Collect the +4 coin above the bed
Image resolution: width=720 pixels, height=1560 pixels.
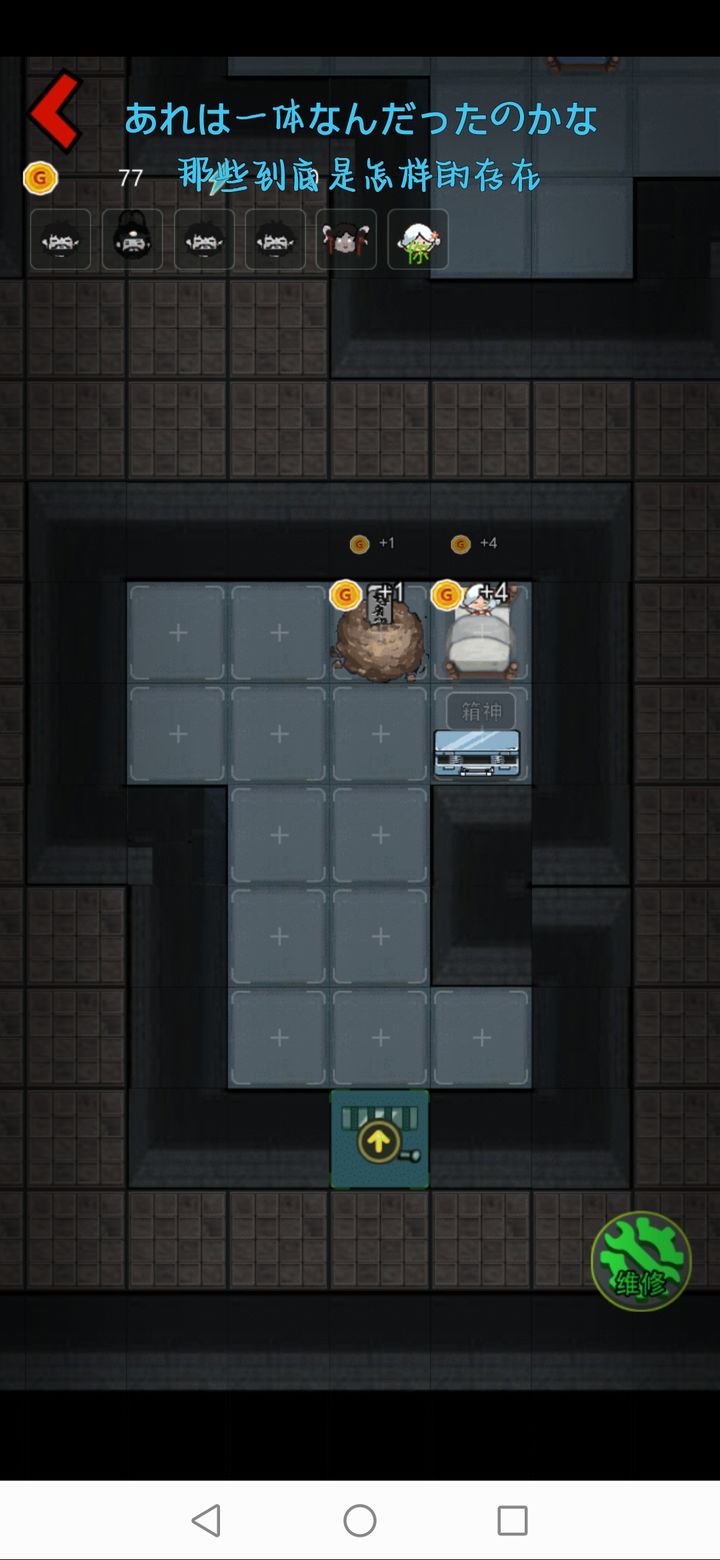tap(447, 596)
